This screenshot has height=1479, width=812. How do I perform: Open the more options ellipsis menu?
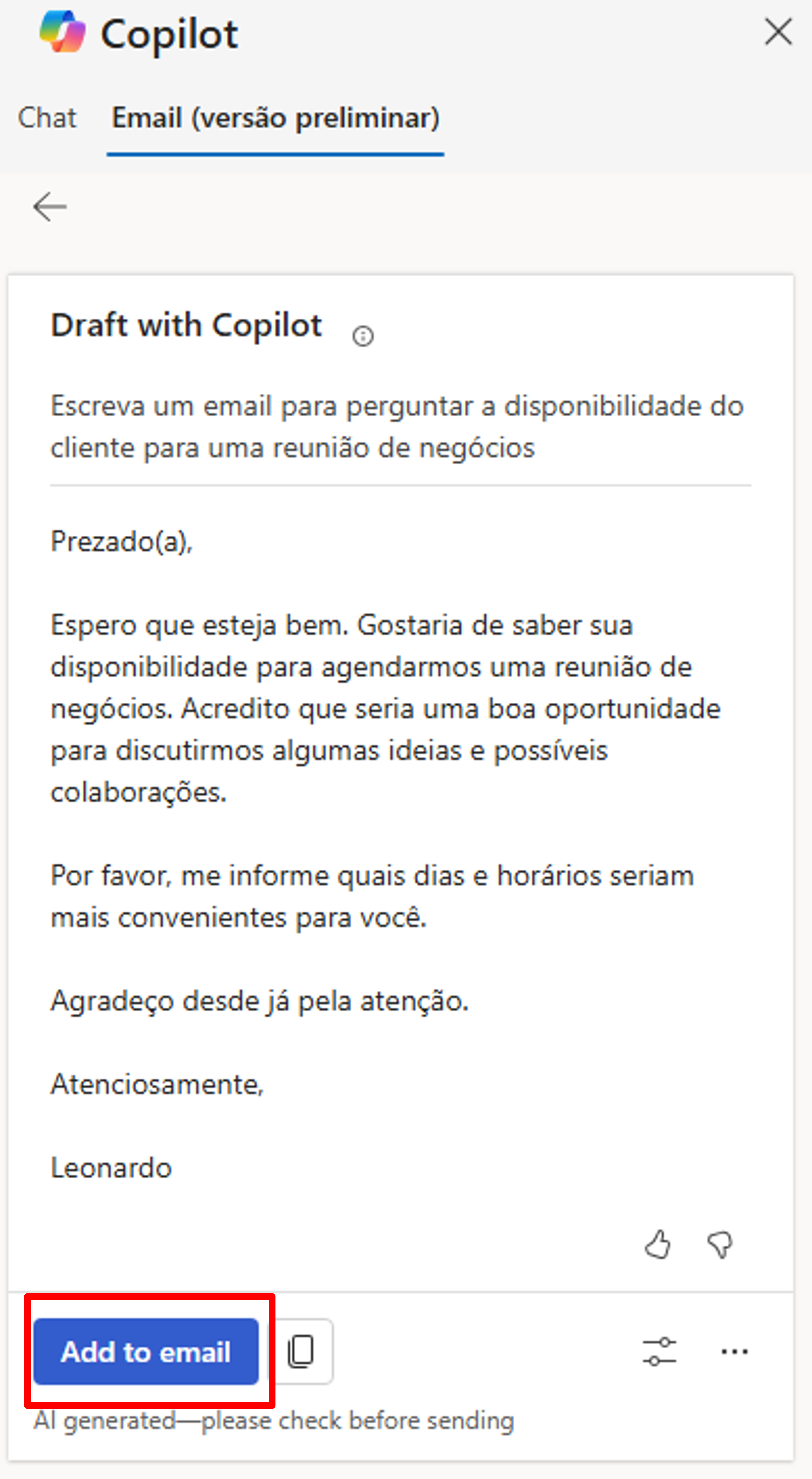tap(734, 1351)
